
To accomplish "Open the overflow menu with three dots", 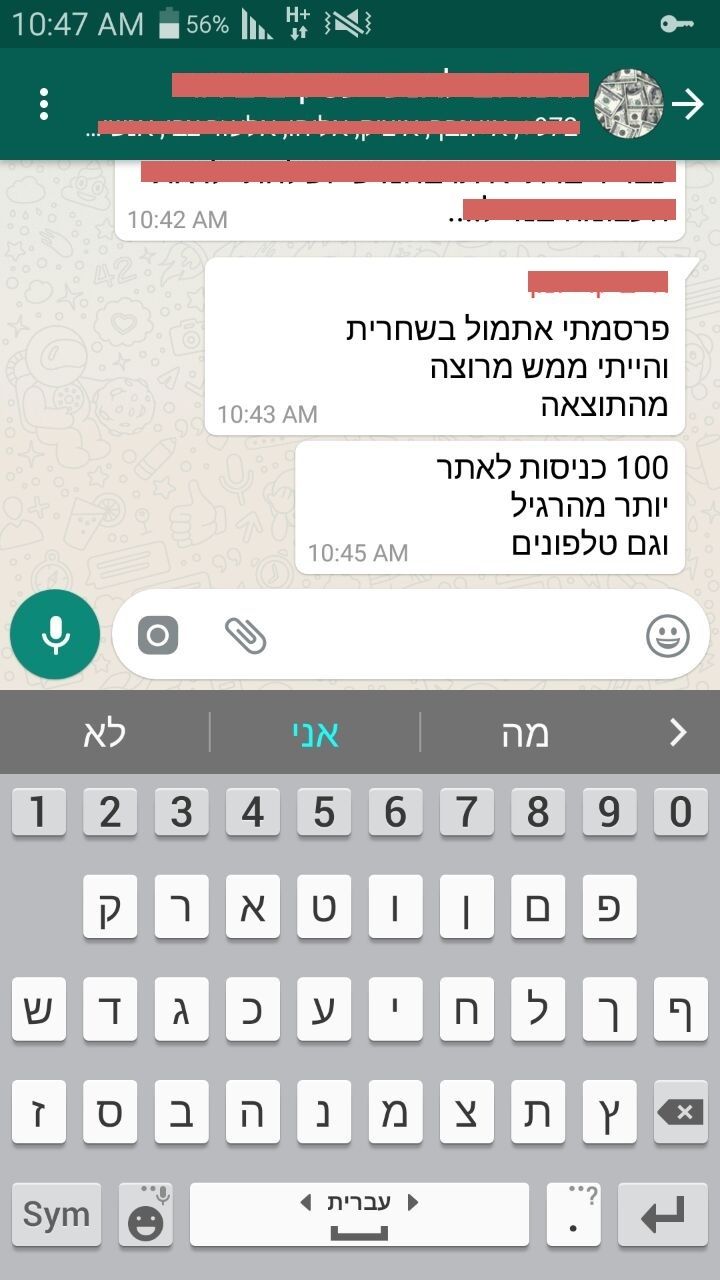I will click(x=43, y=104).
